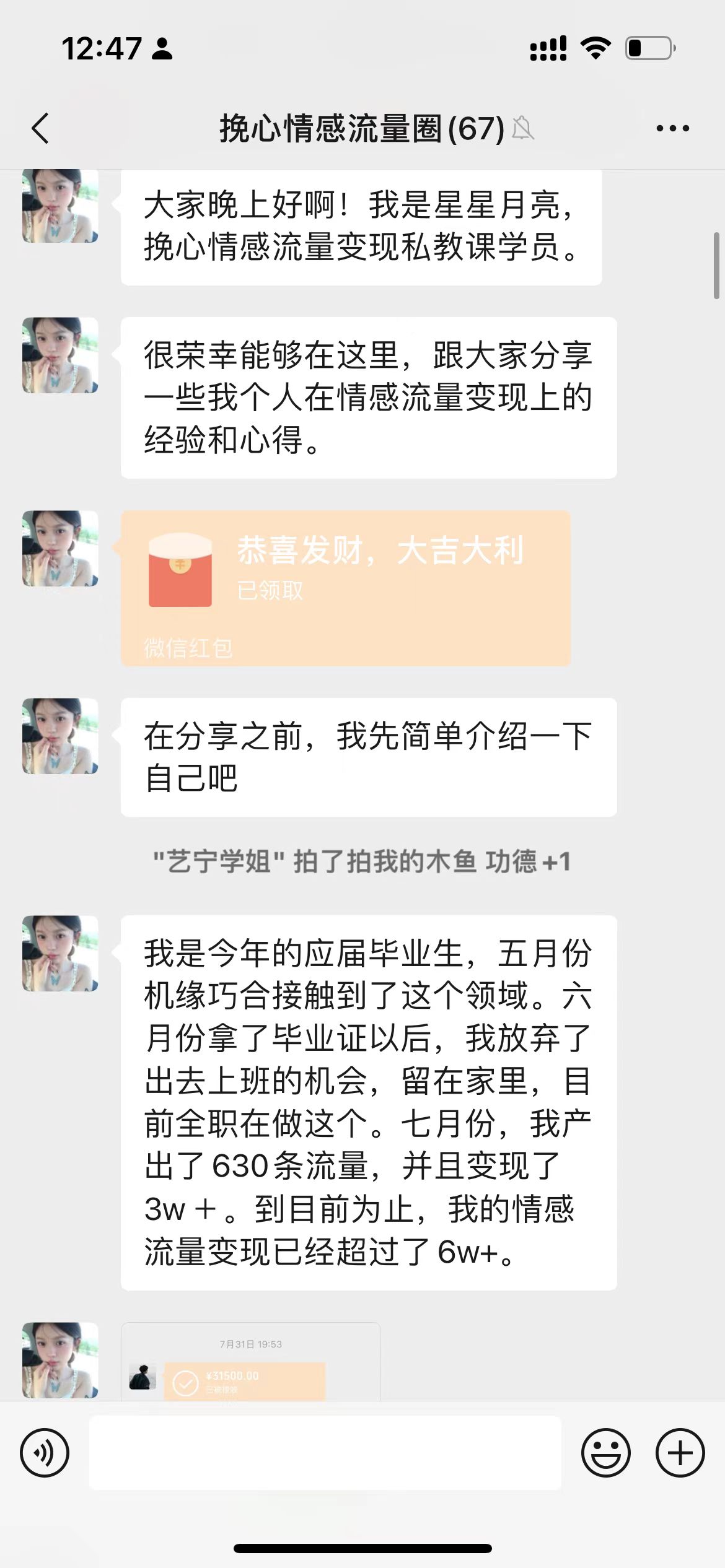Go back to the chat list

pyautogui.click(x=40, y=128)
